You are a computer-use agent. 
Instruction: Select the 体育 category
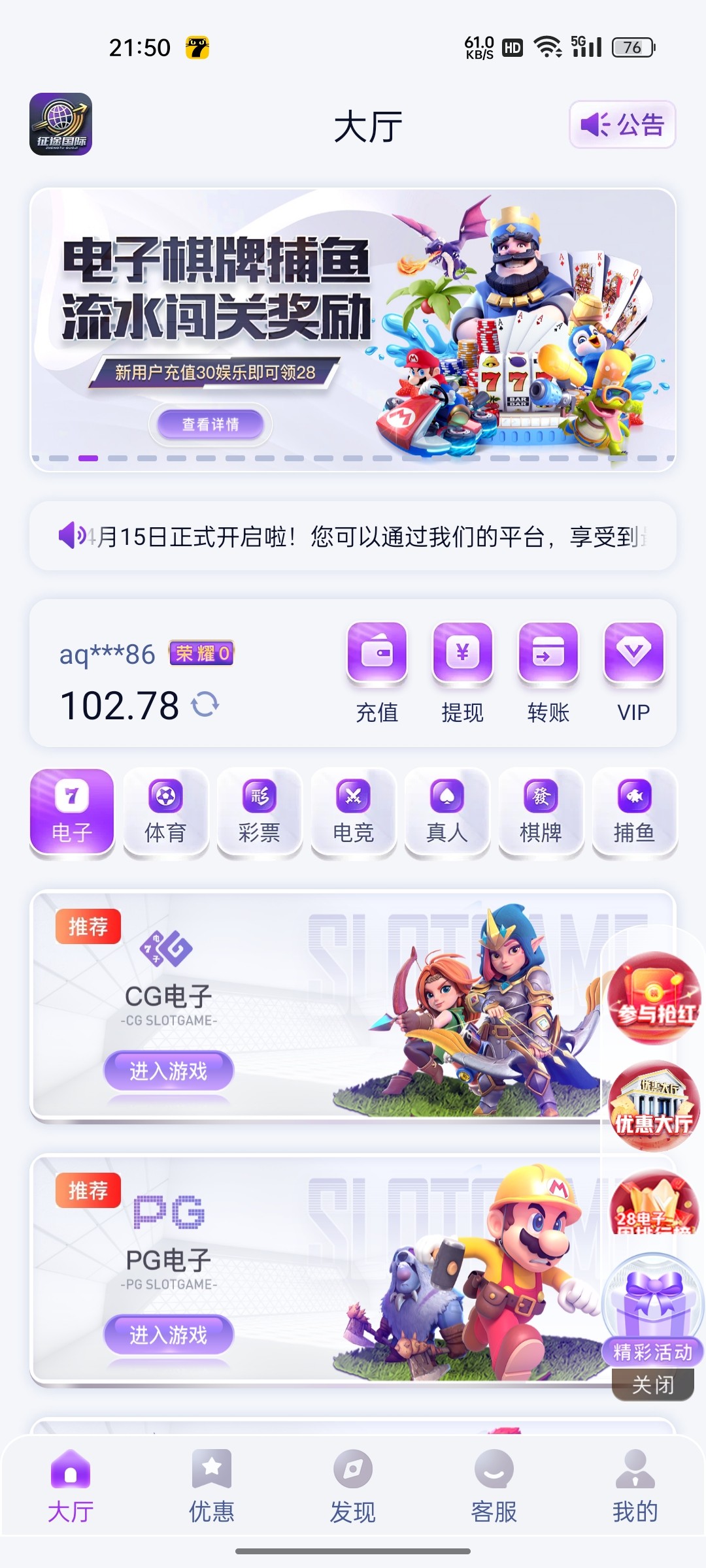[165, 812]
